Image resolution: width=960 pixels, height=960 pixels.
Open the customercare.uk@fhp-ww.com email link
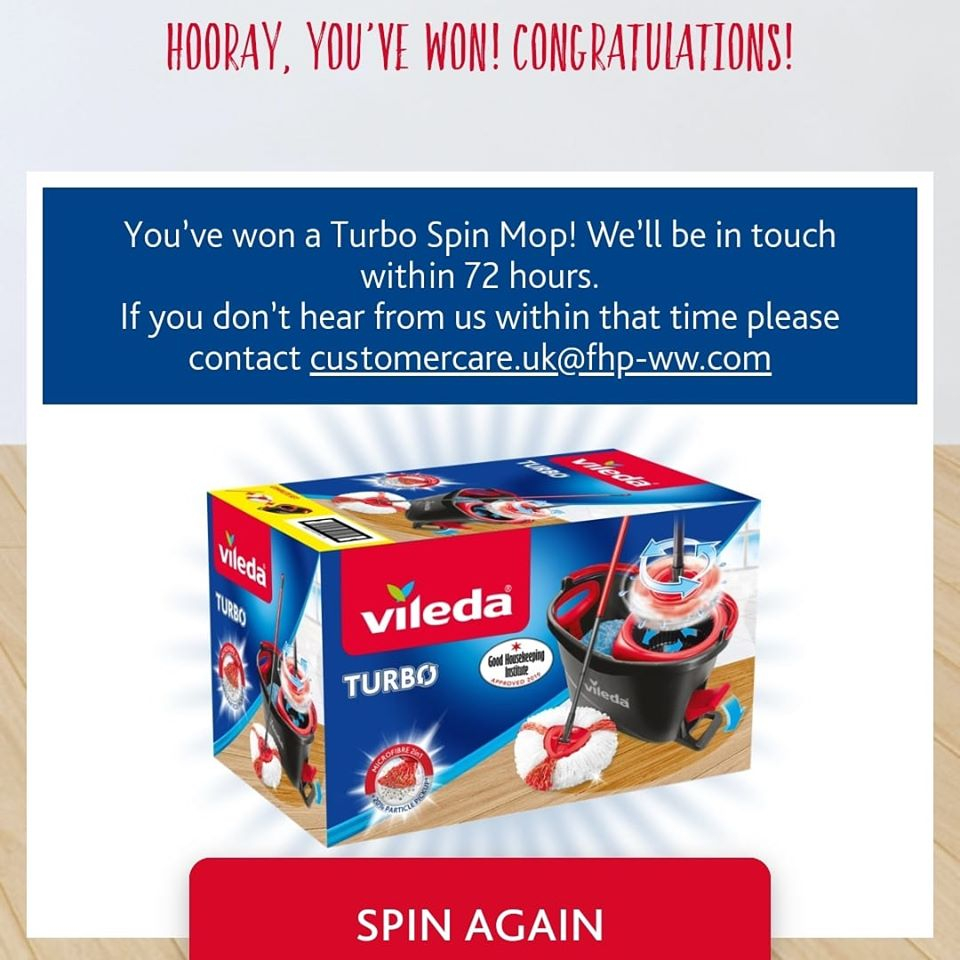point(540,359)
